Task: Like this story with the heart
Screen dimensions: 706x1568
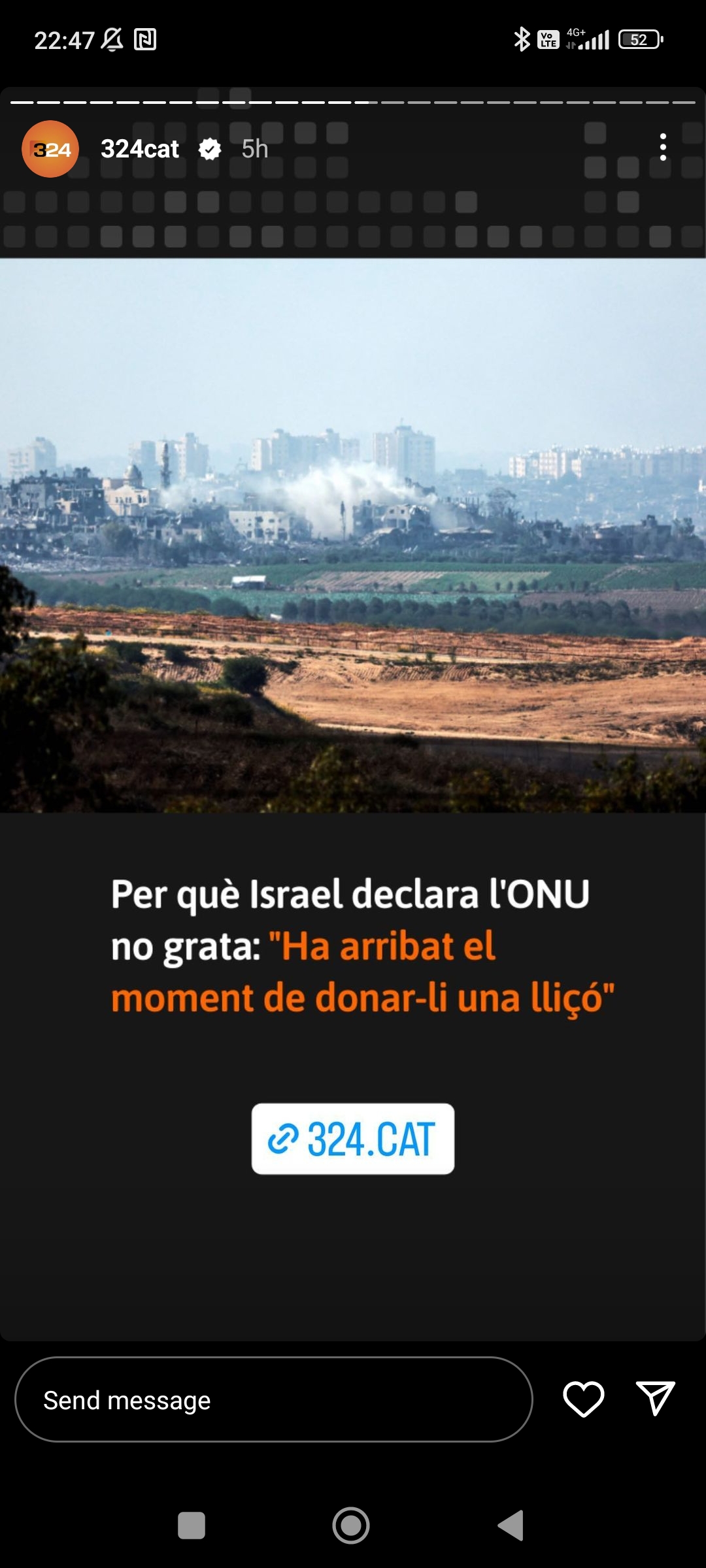Action: tap(583, 1399)
